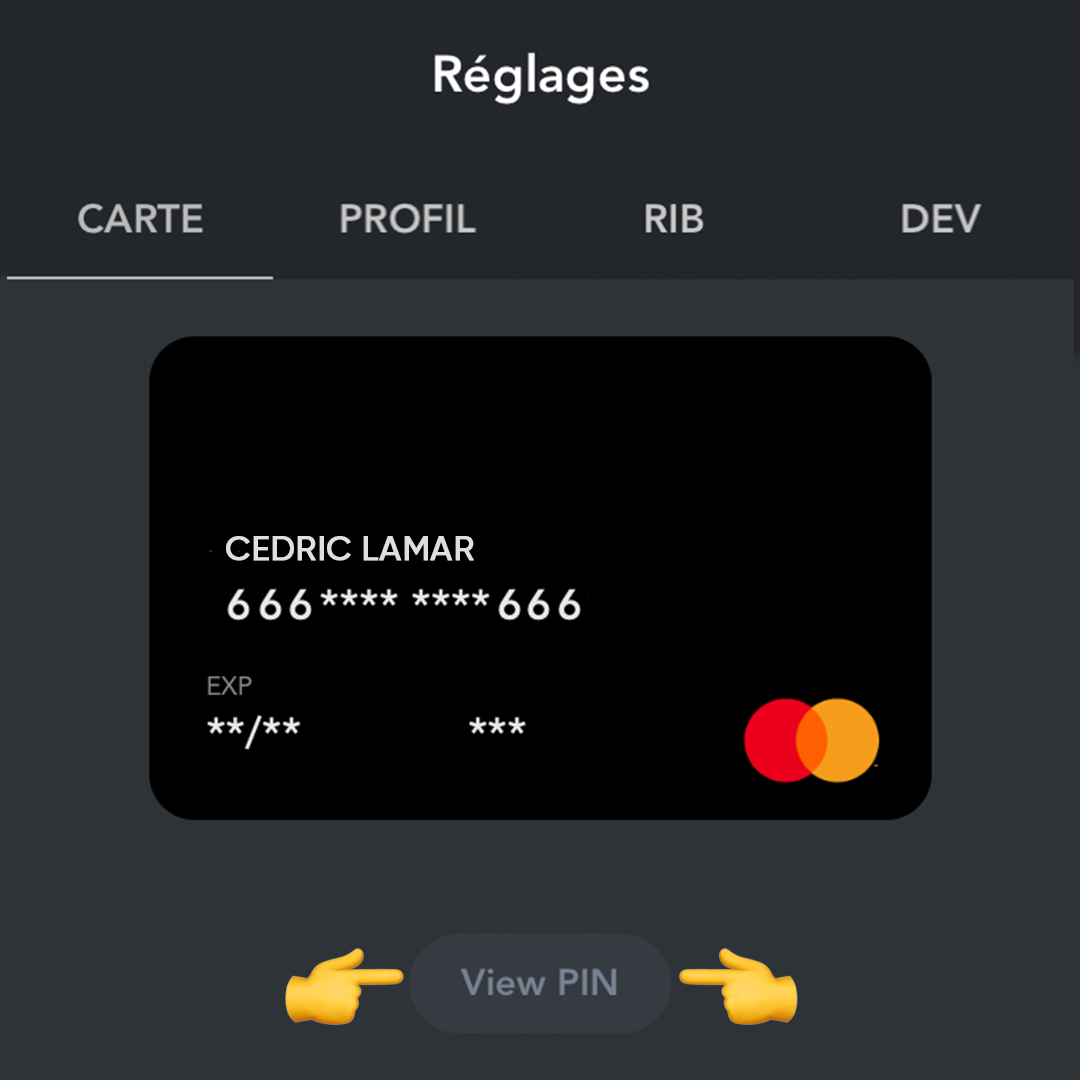The height and width of the screenshot is (1080, 1080).
Task: Open Cedric Lamar's card details
Action: [540, 578]
